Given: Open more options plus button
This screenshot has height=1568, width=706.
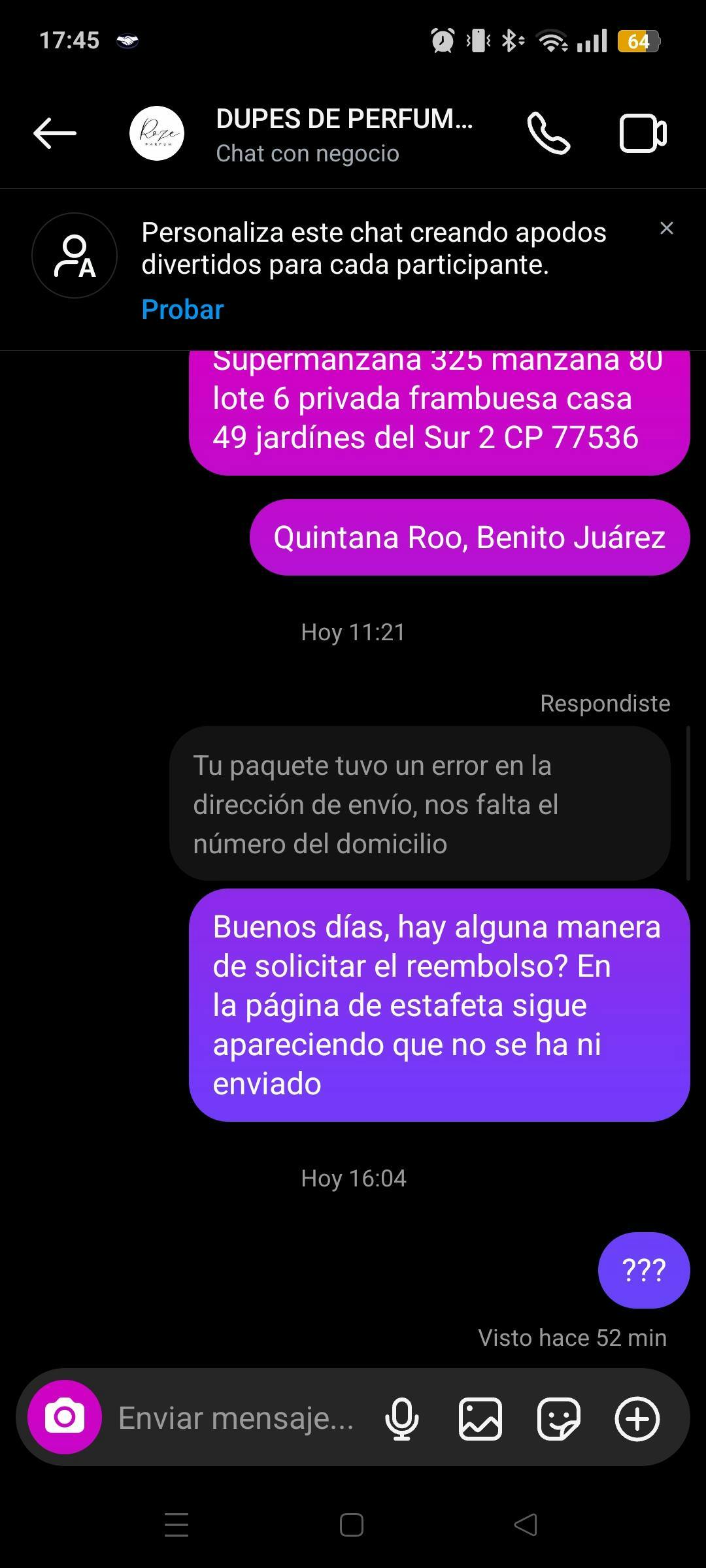Looking at the screenshot, I should click(x=637, y=1418).
